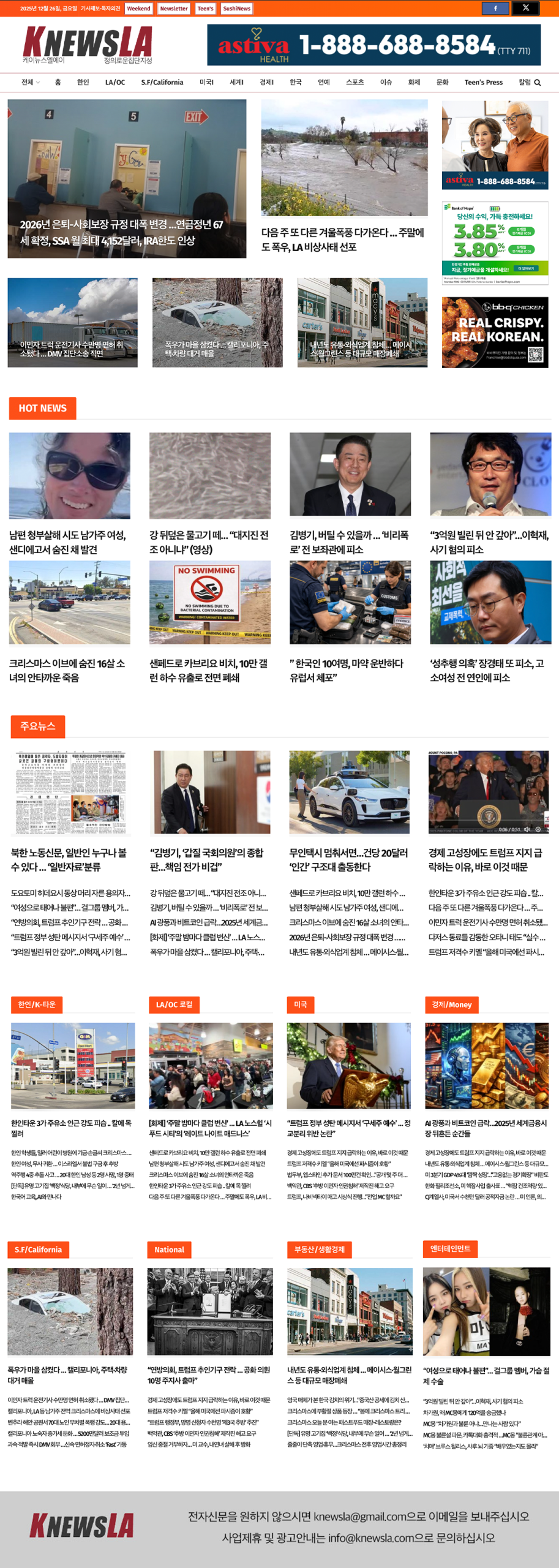
Task: Tap the Weekend button in top bar
Action: click(x=138, y=9)
